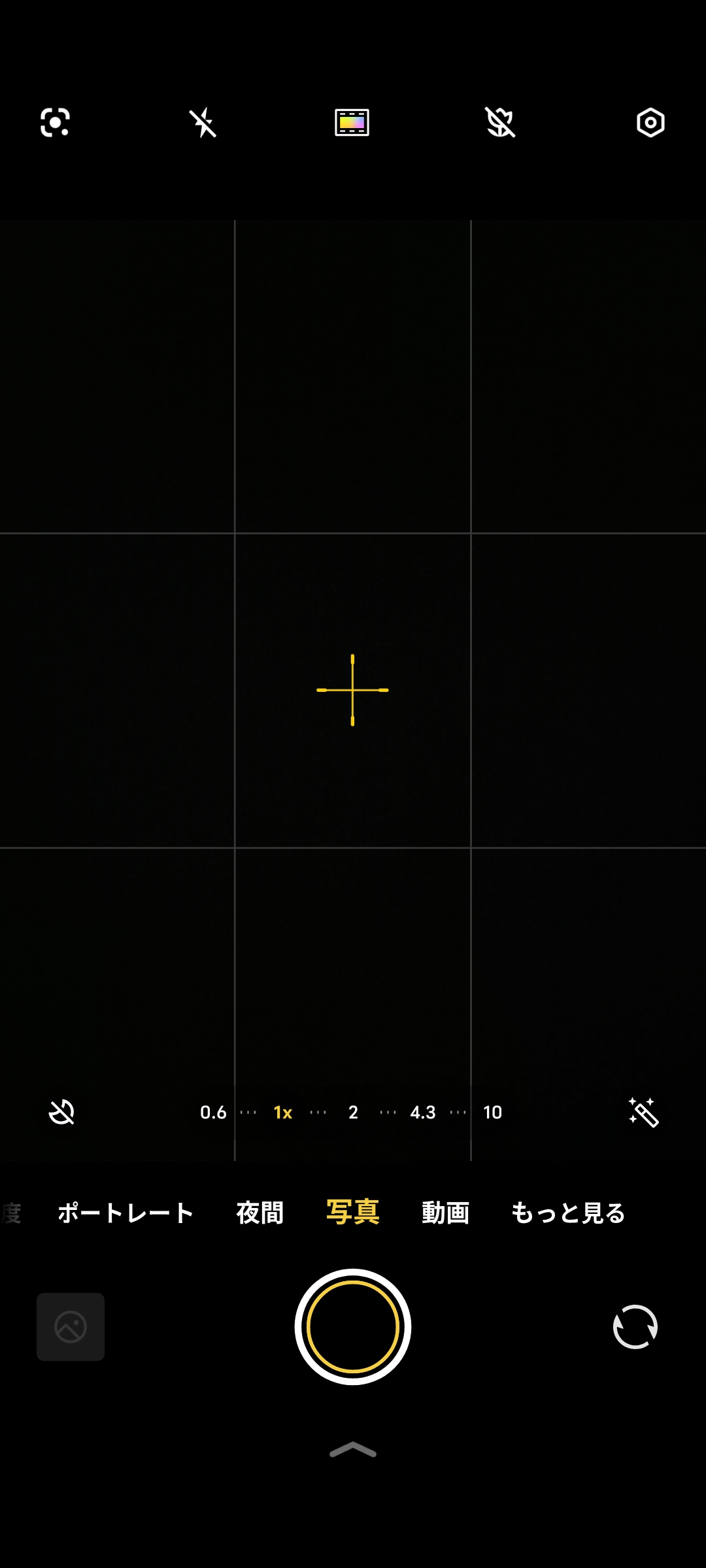Toggle the motion photo icon

501,123
